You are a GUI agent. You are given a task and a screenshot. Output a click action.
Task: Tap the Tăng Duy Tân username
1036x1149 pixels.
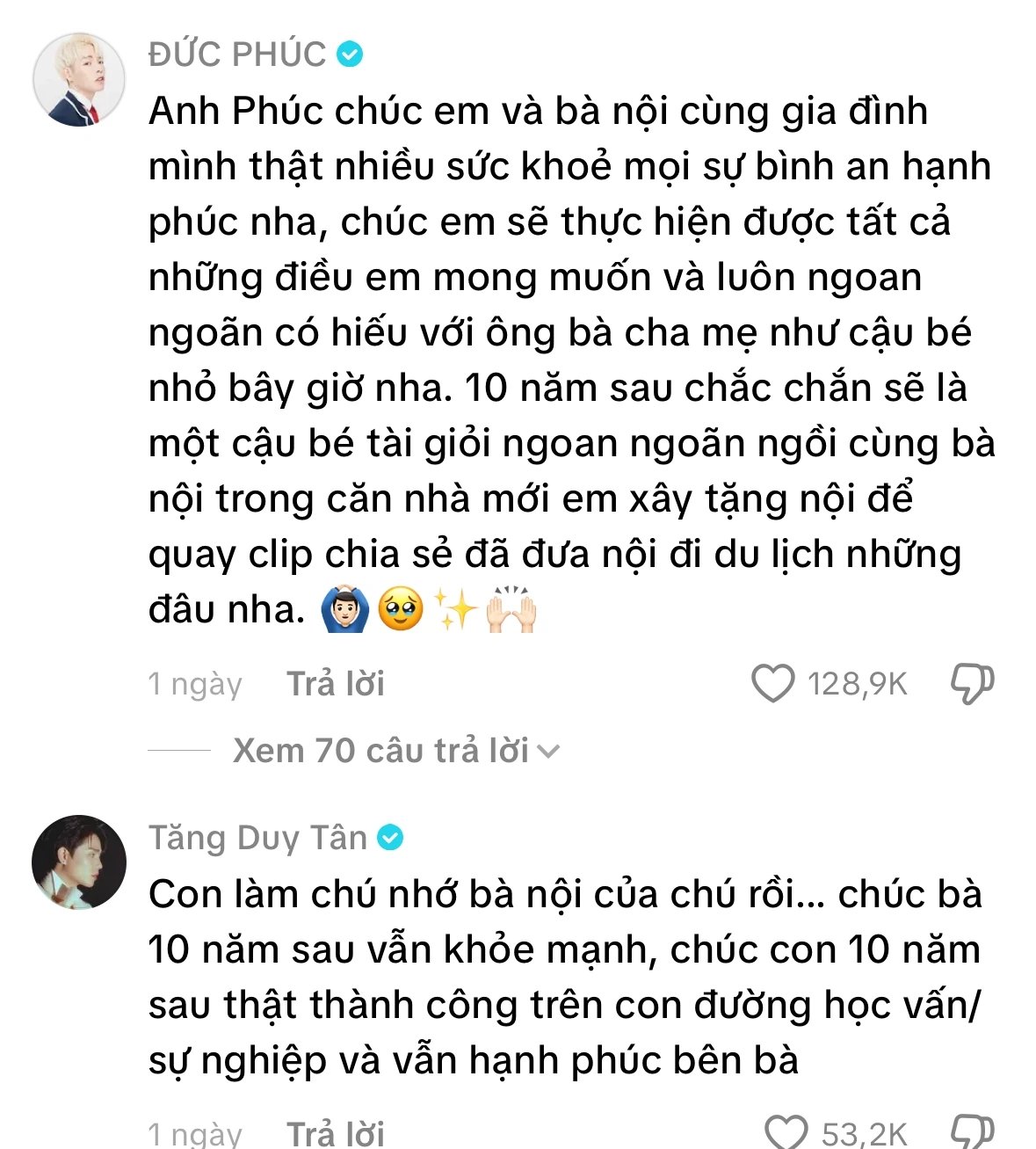[x=257, y=838]
